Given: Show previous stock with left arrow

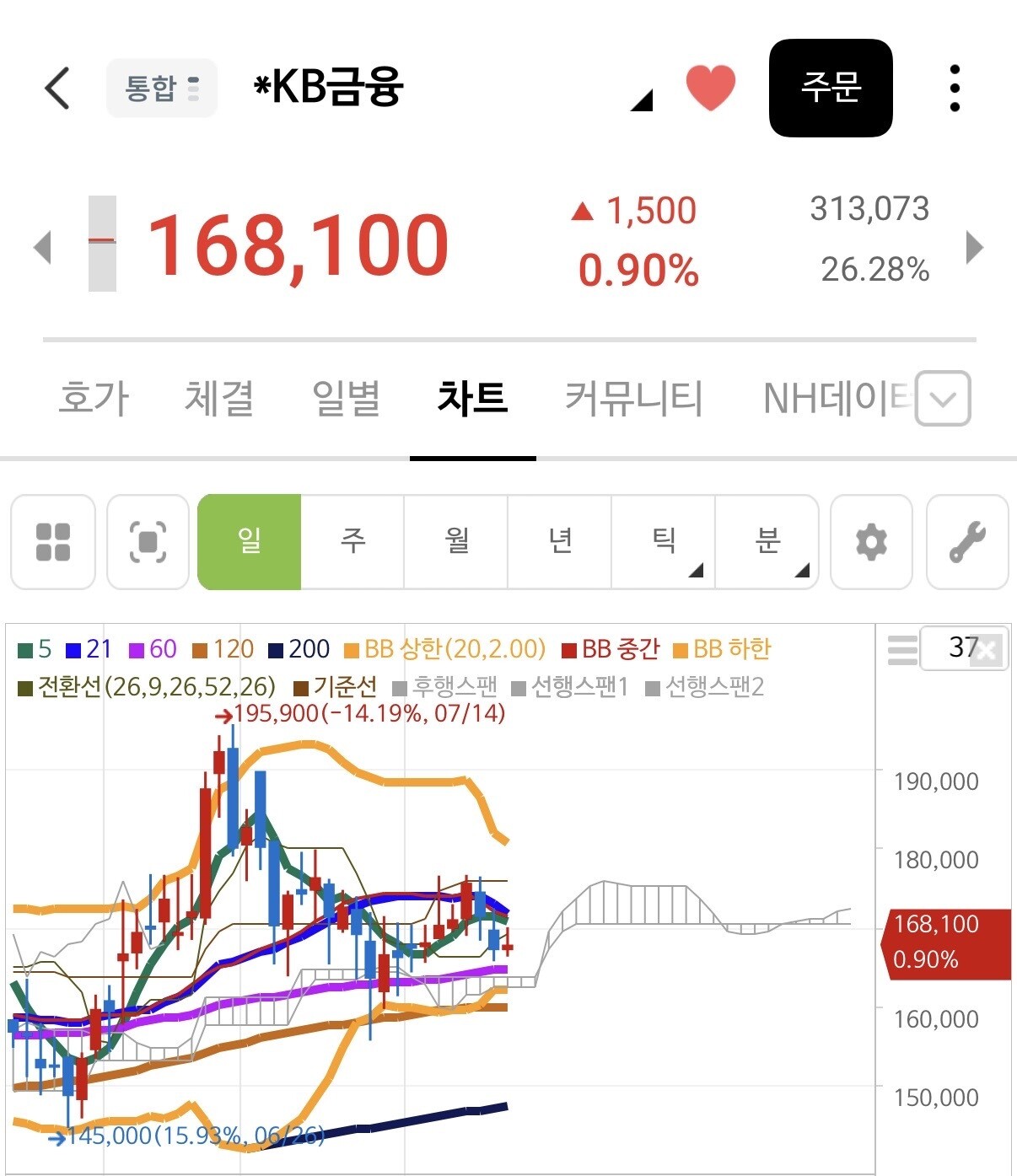Looking at the screenshot, I should pos(42,247).
